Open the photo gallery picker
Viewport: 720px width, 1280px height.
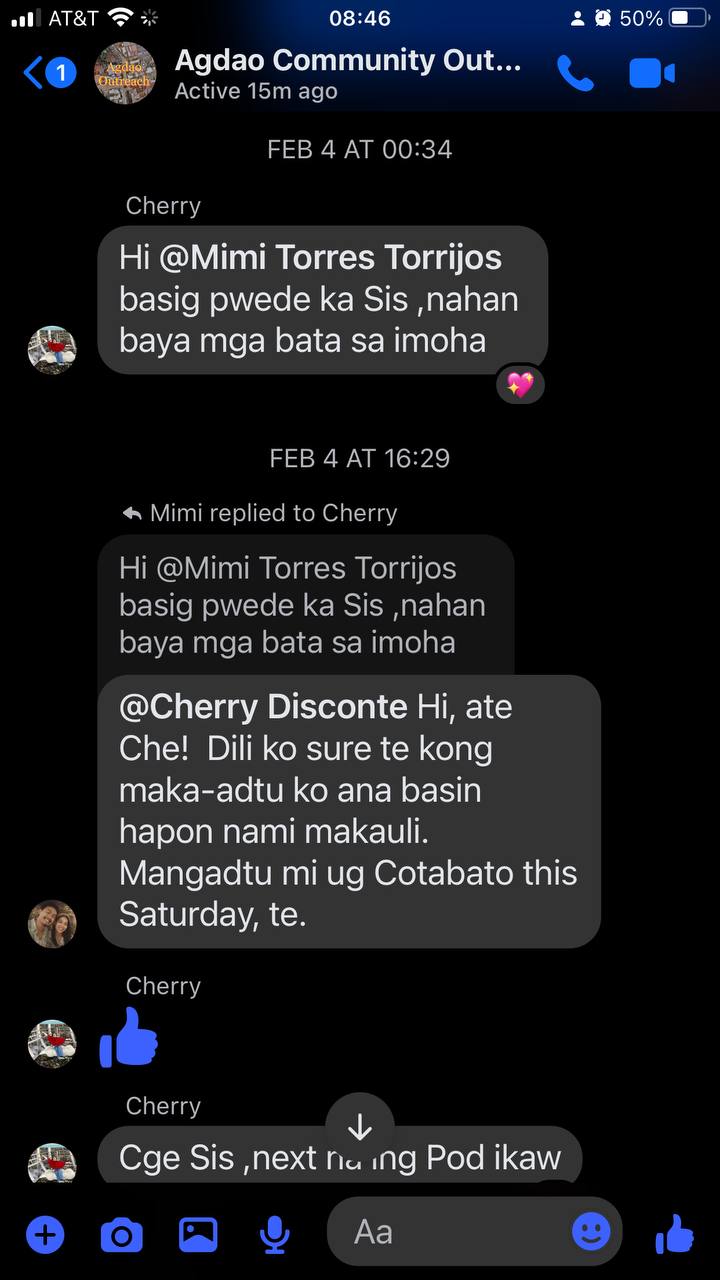tap(198, 1235)
